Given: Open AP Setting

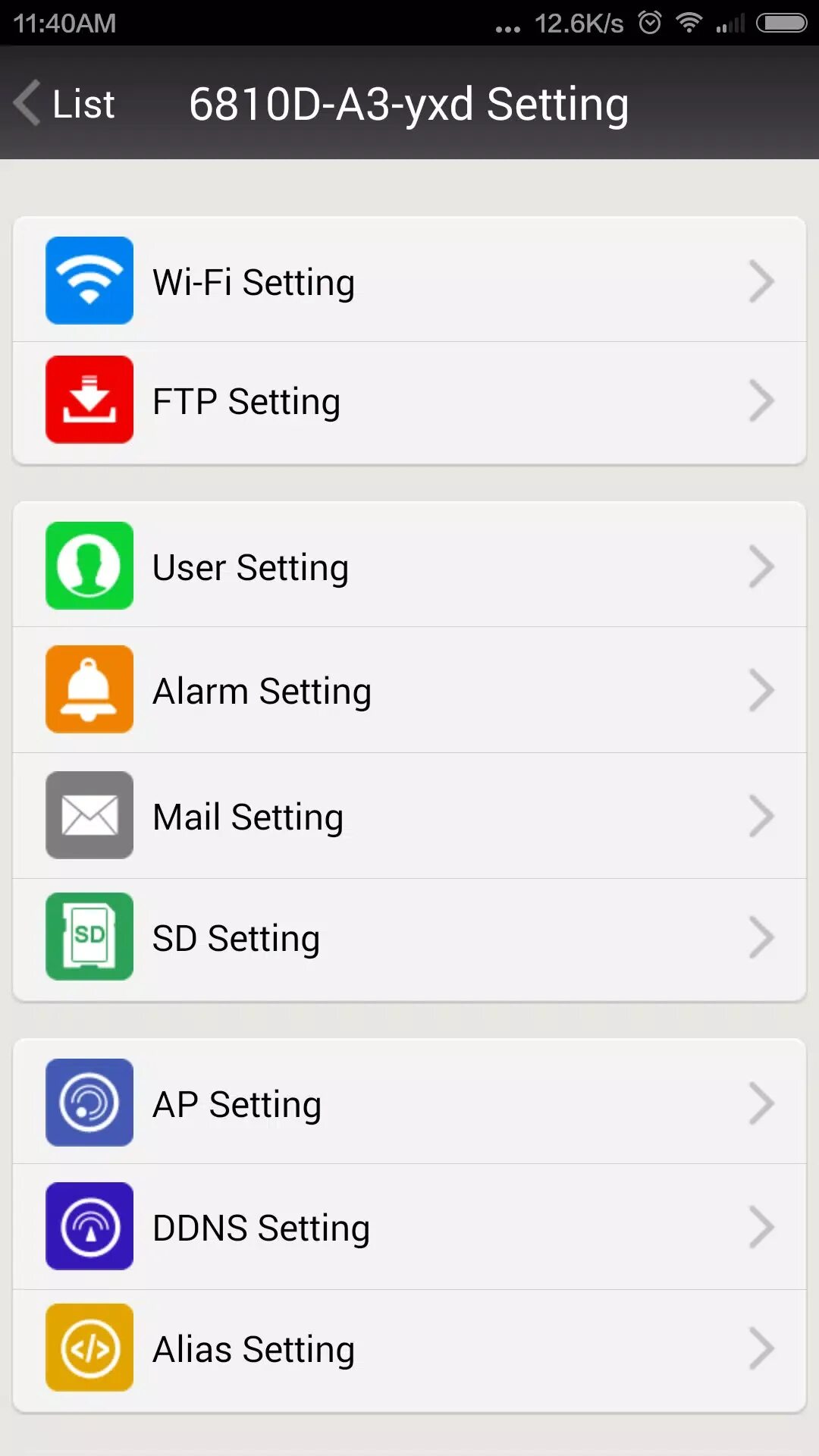Looking at the screenshot, I should (x=409, y=1103).
